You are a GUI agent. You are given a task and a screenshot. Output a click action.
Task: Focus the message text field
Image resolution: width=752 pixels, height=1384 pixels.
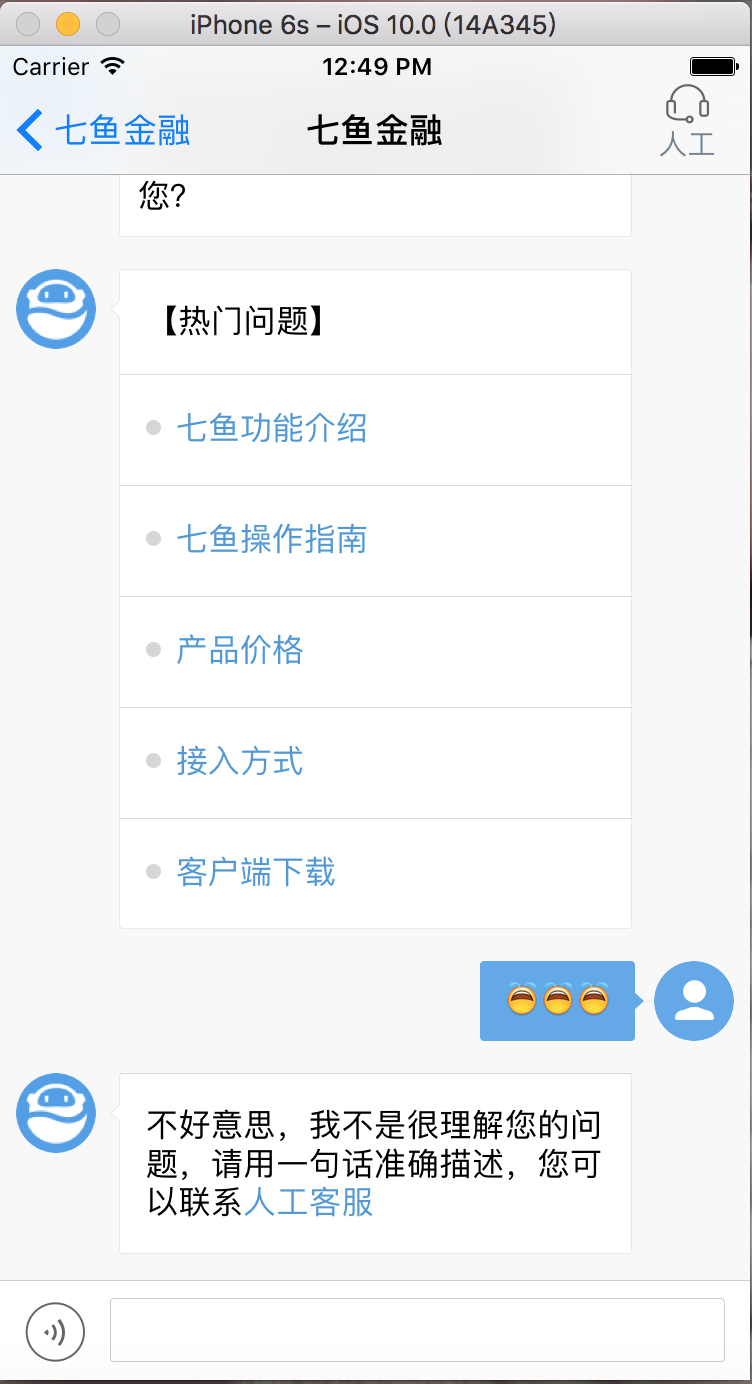[x=417, y=1330]
